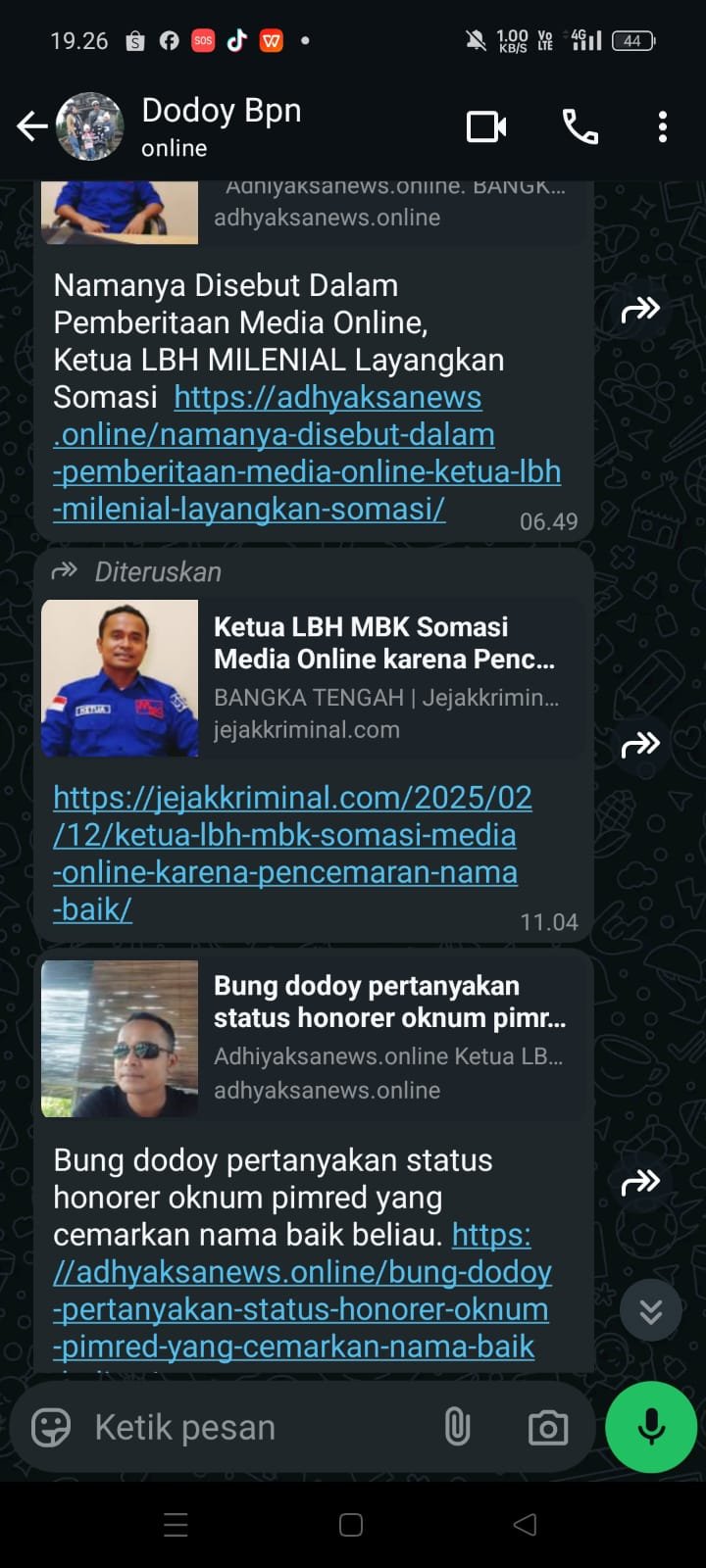
Task: Forward the LBH MILENIAL Layangkan Somasi message
Action: 641,311
